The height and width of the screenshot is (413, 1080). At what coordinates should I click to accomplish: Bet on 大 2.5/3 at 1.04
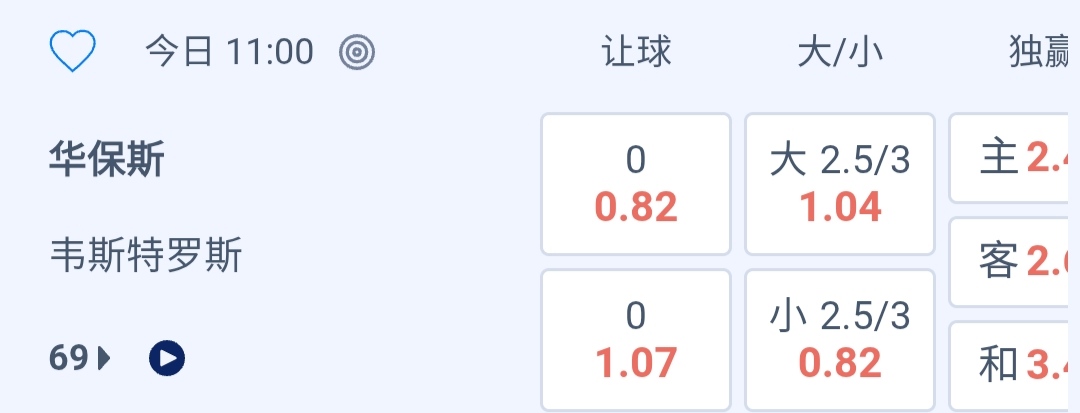(840, 184)
